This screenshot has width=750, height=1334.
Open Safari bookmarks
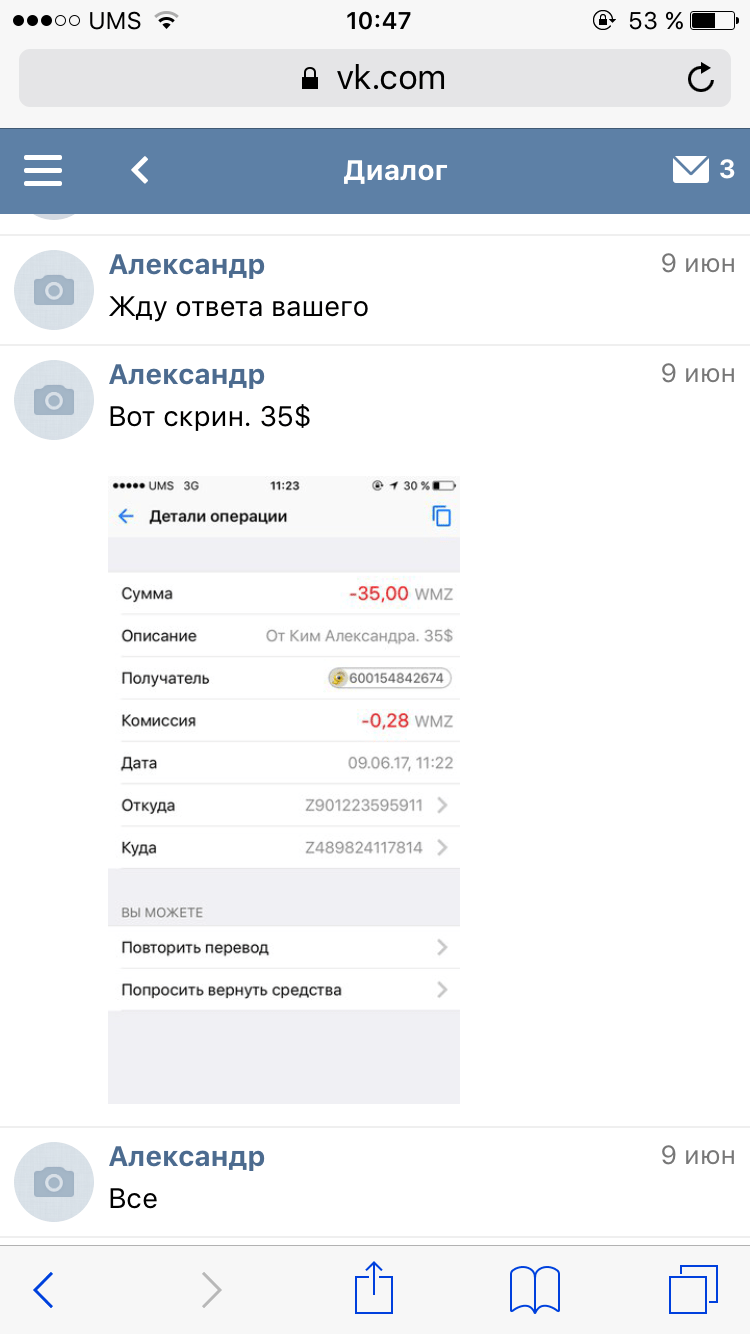(534, 1290)
